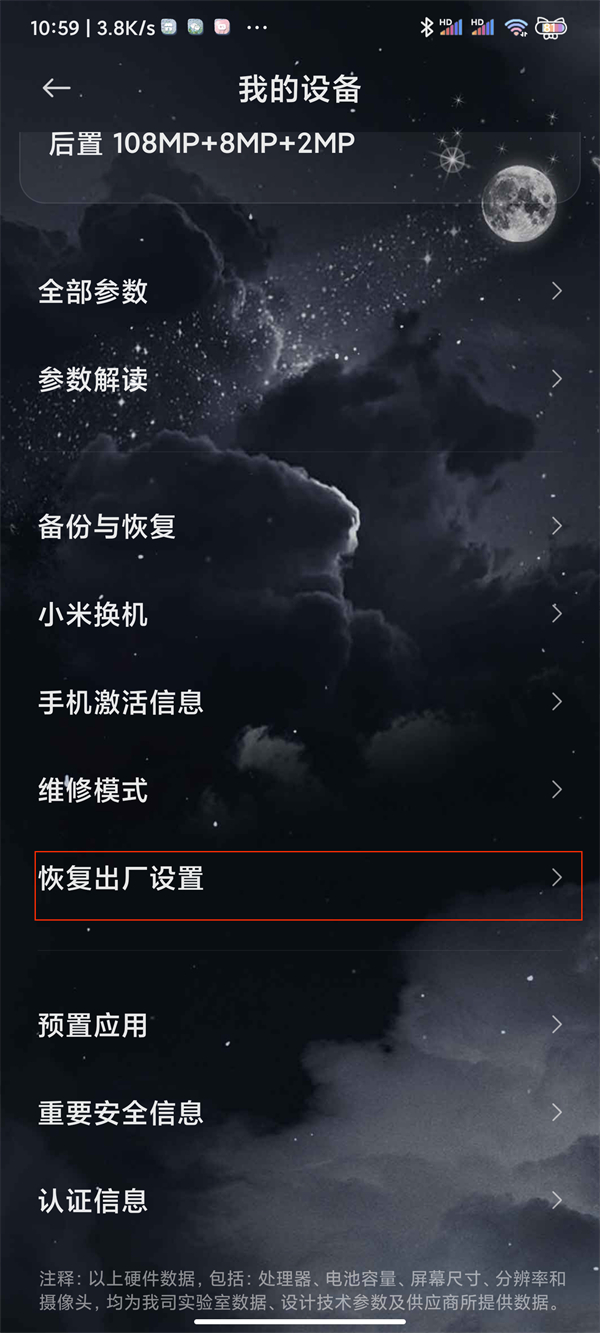This screenshot has width=600, height=1333.
Task: View 手机激活信息
Action: (300, 702)
